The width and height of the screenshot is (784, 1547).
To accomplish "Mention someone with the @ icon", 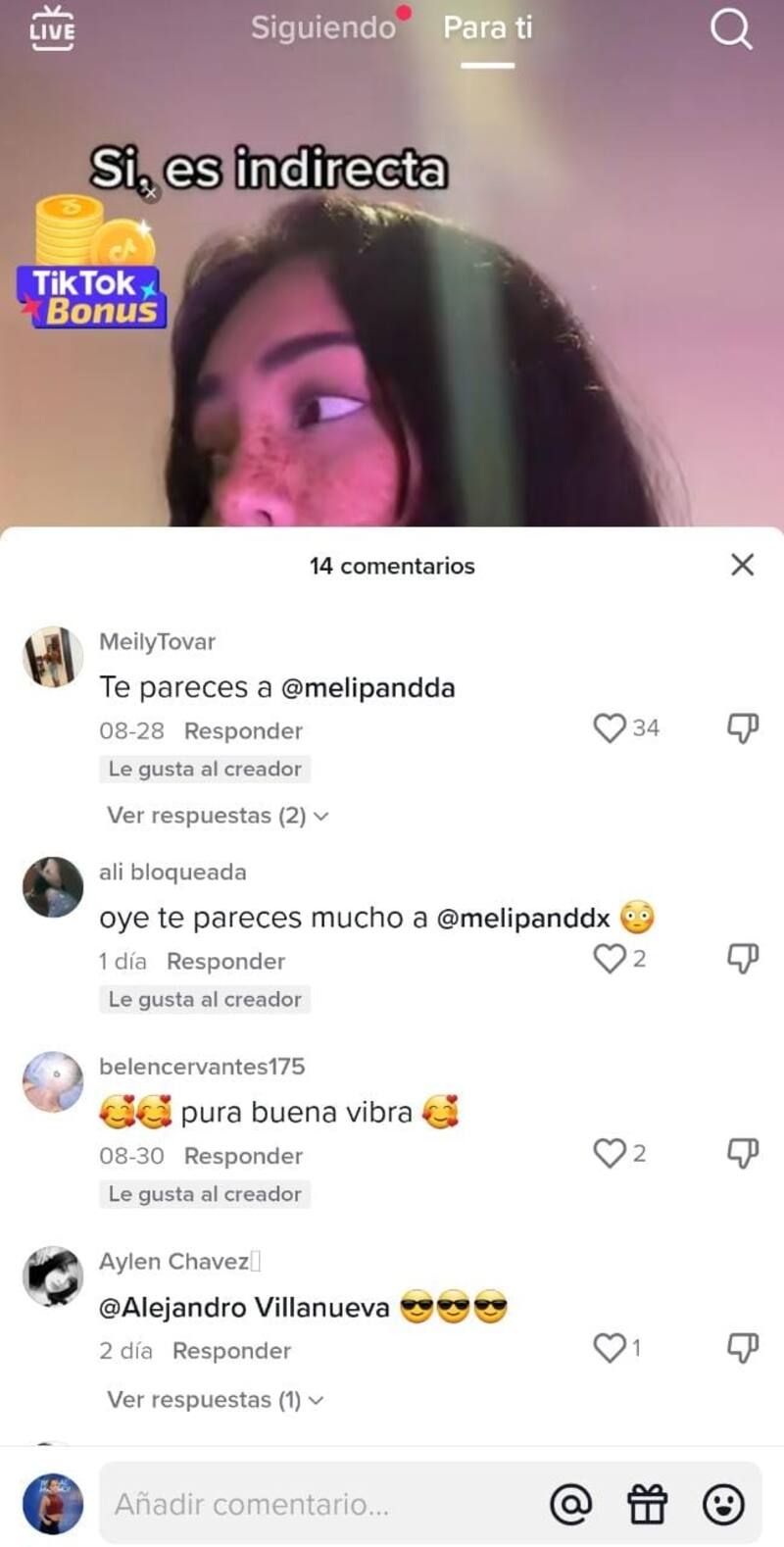I will tap(570, 1504).
